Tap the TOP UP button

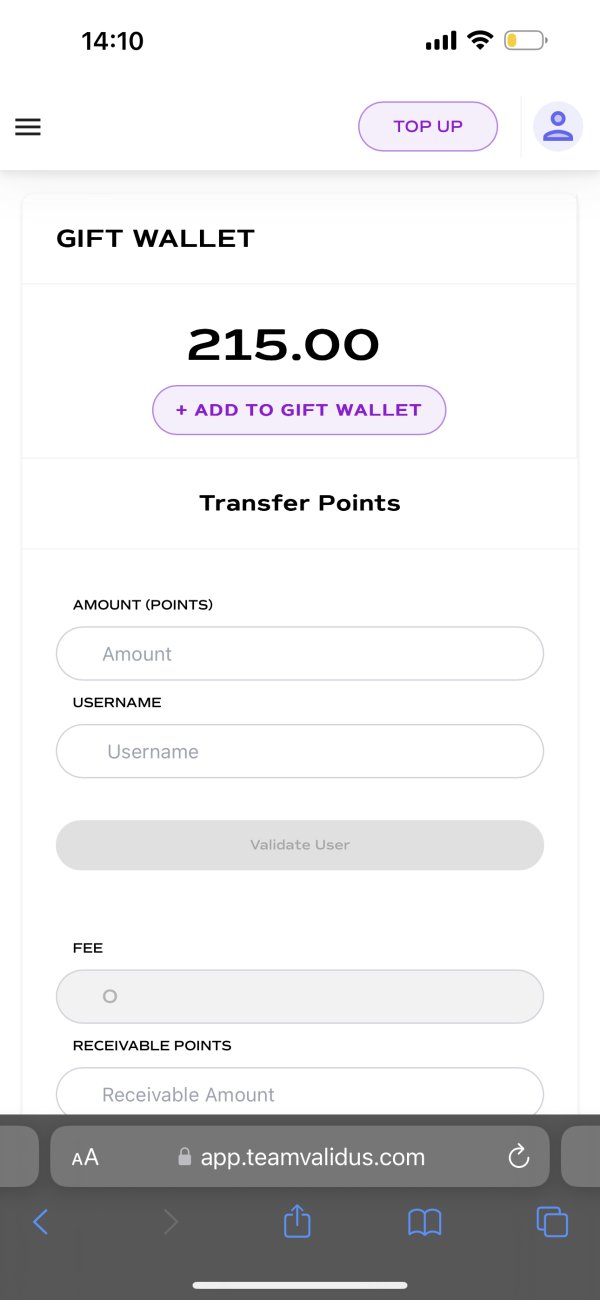point(428,127)
